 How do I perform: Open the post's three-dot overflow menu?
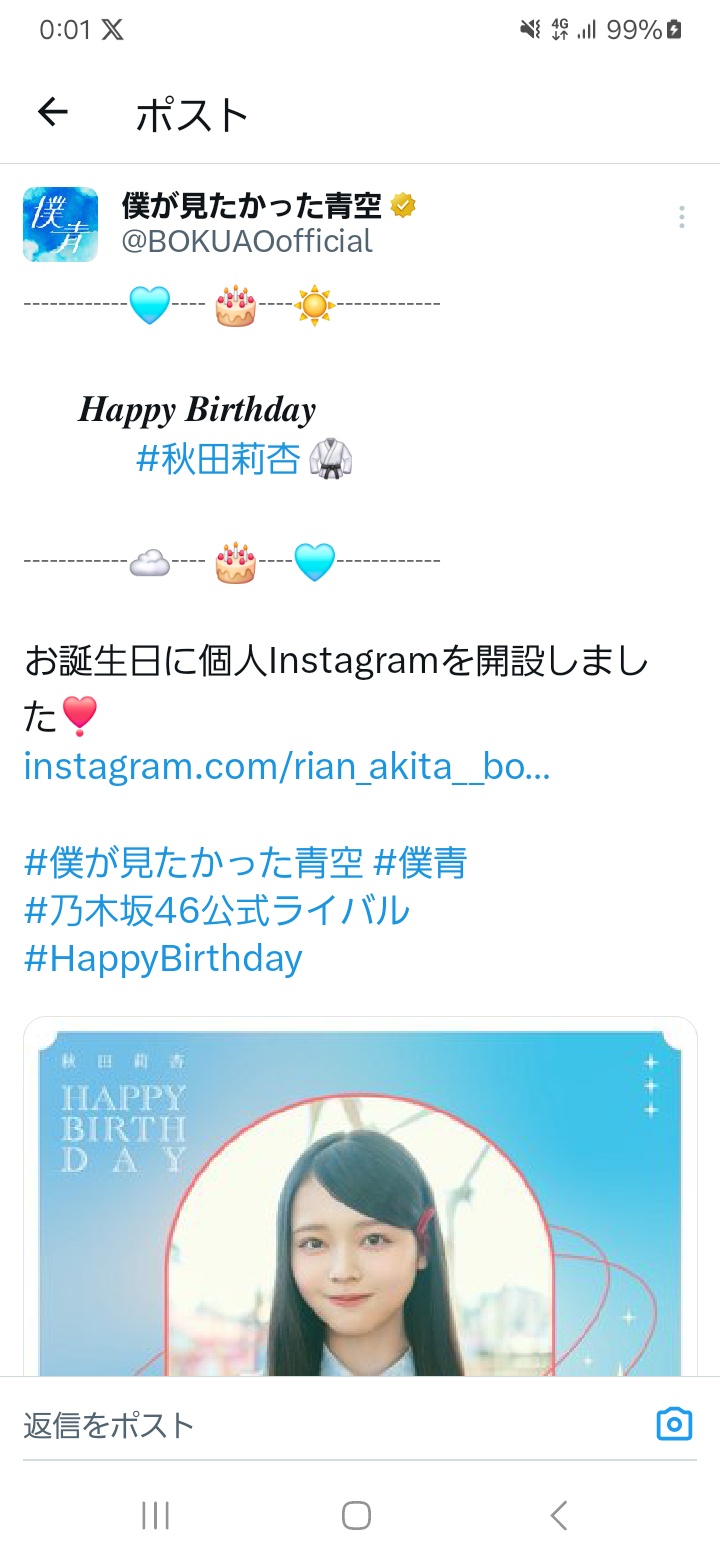click(681, 217)
